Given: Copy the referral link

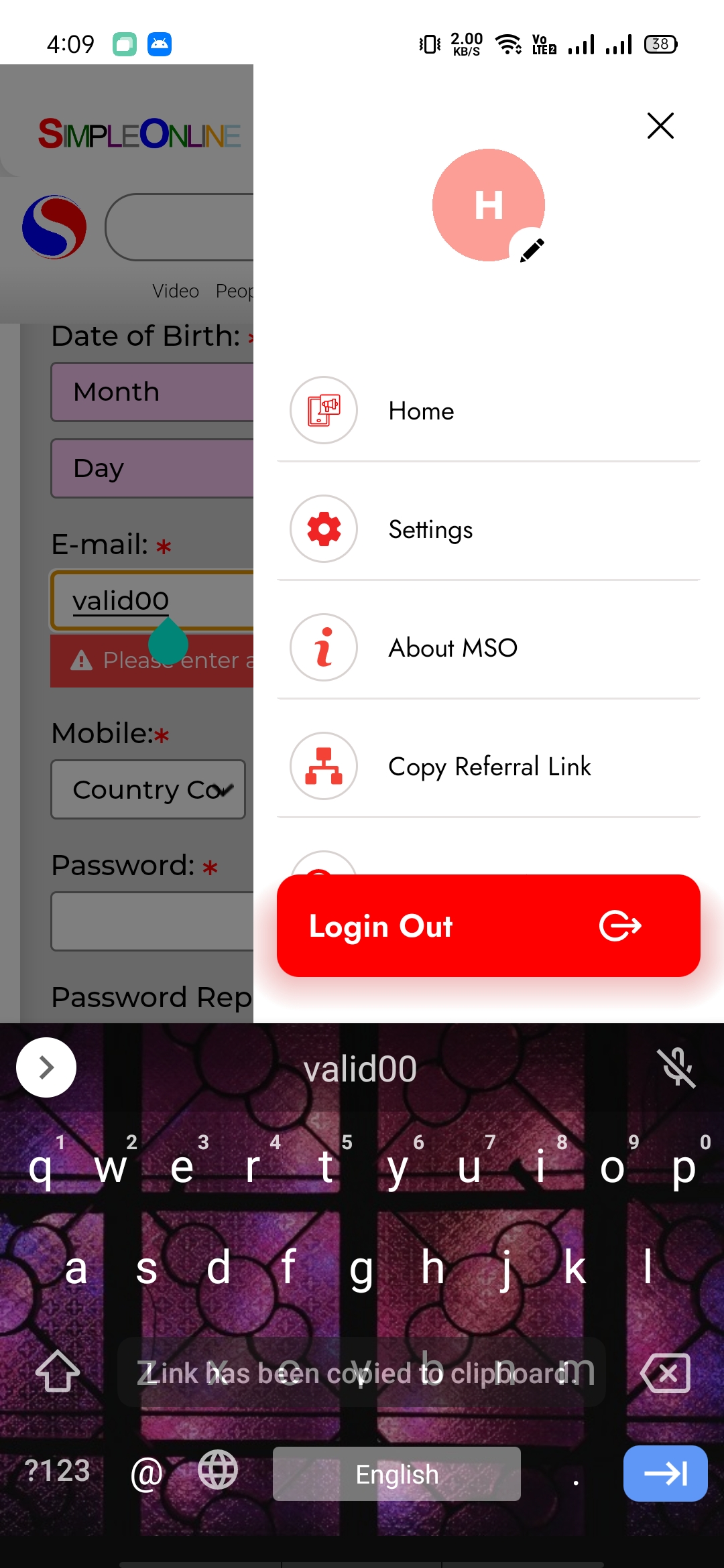Looking at the screenshot, I should (488, 767).
